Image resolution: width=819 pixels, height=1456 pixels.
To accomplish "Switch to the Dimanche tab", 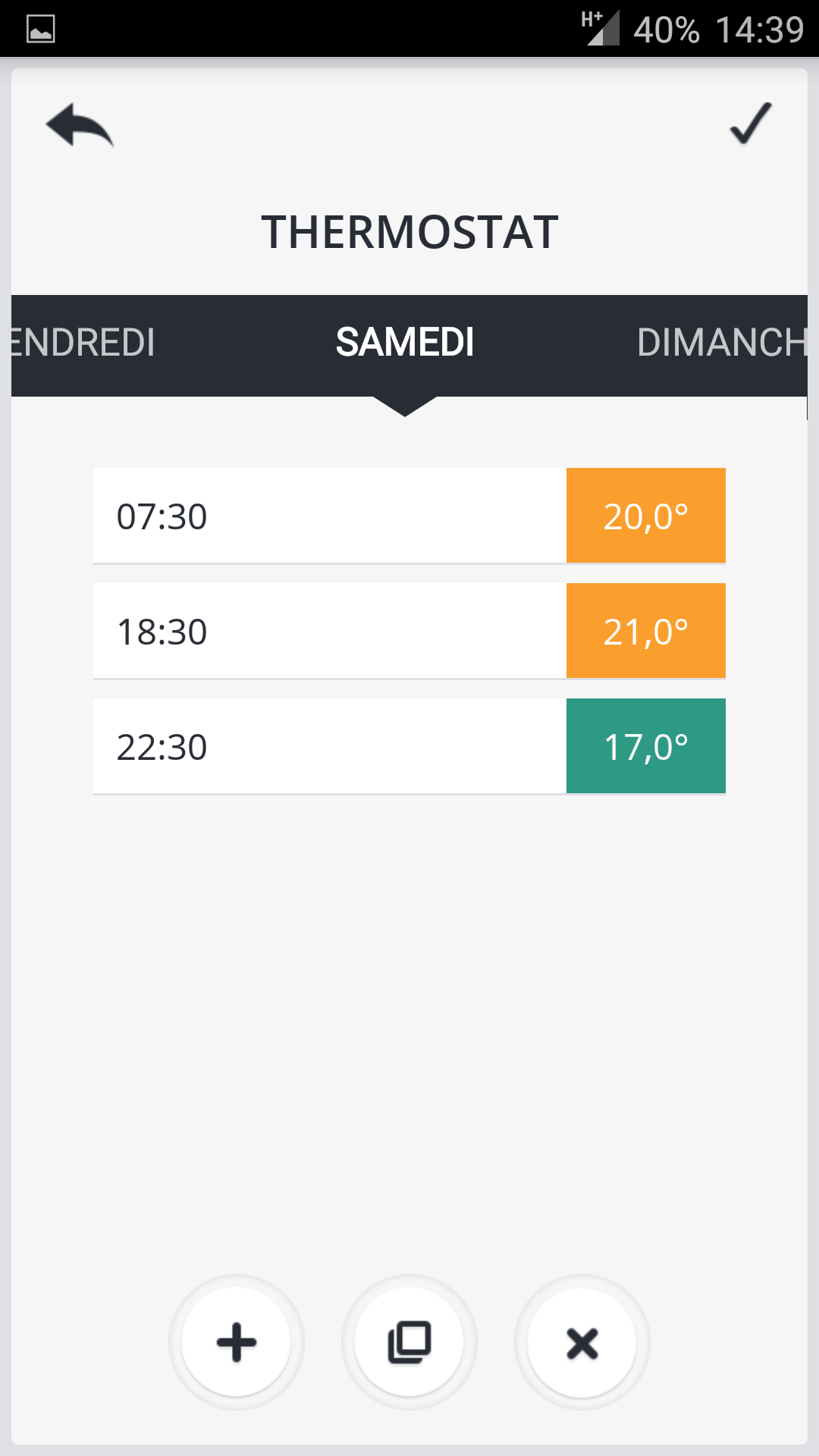I will [721, 342].
